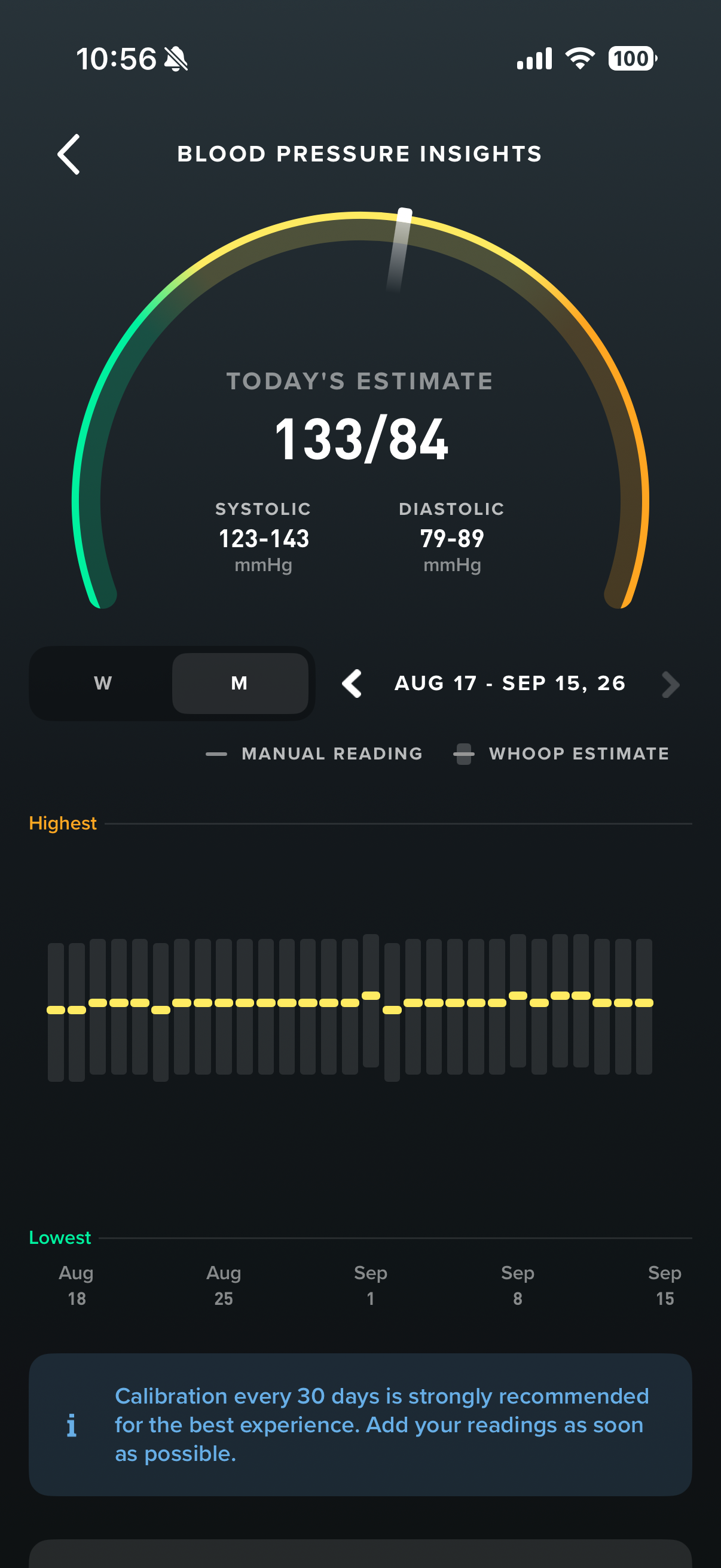Select the monthly M view

pyautogui.click(x=240, y=683)
